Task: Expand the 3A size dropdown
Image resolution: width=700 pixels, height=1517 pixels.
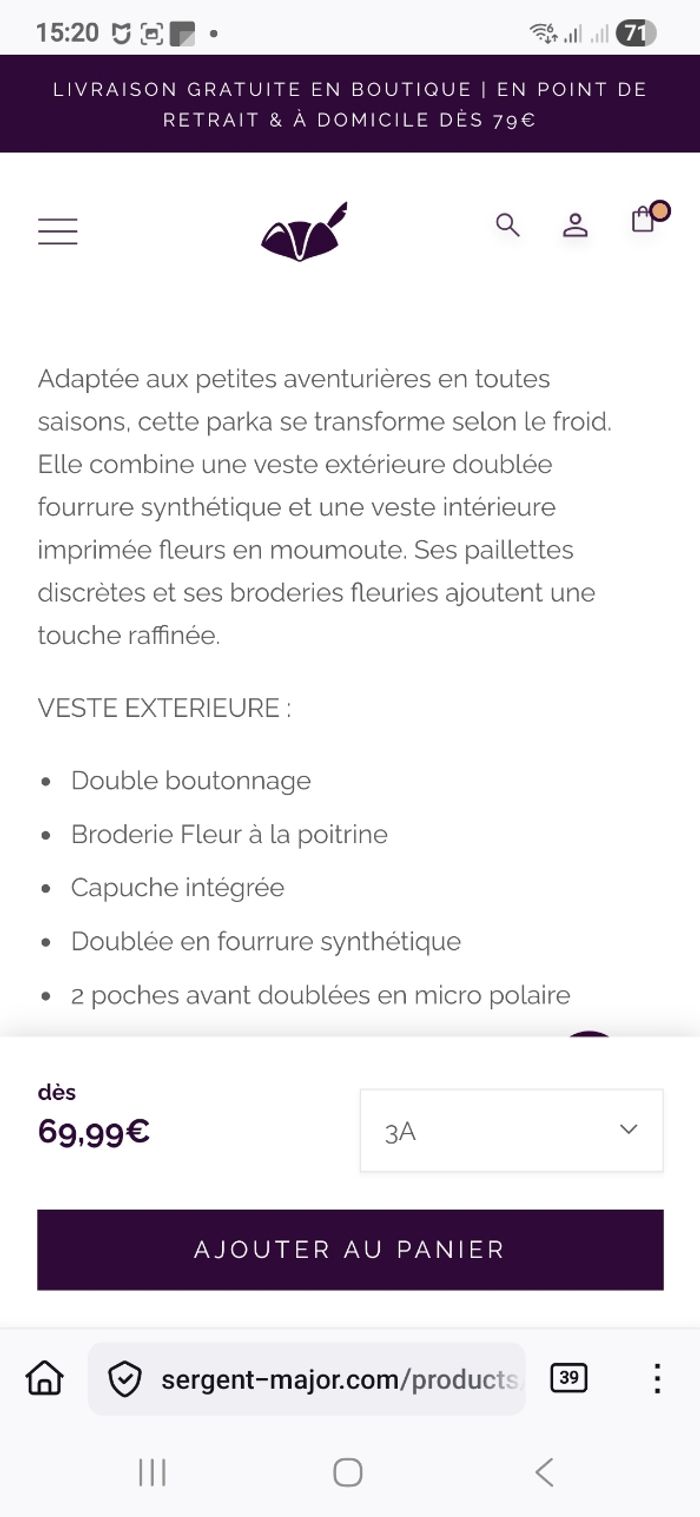Action: click(x=511, y=1131)
